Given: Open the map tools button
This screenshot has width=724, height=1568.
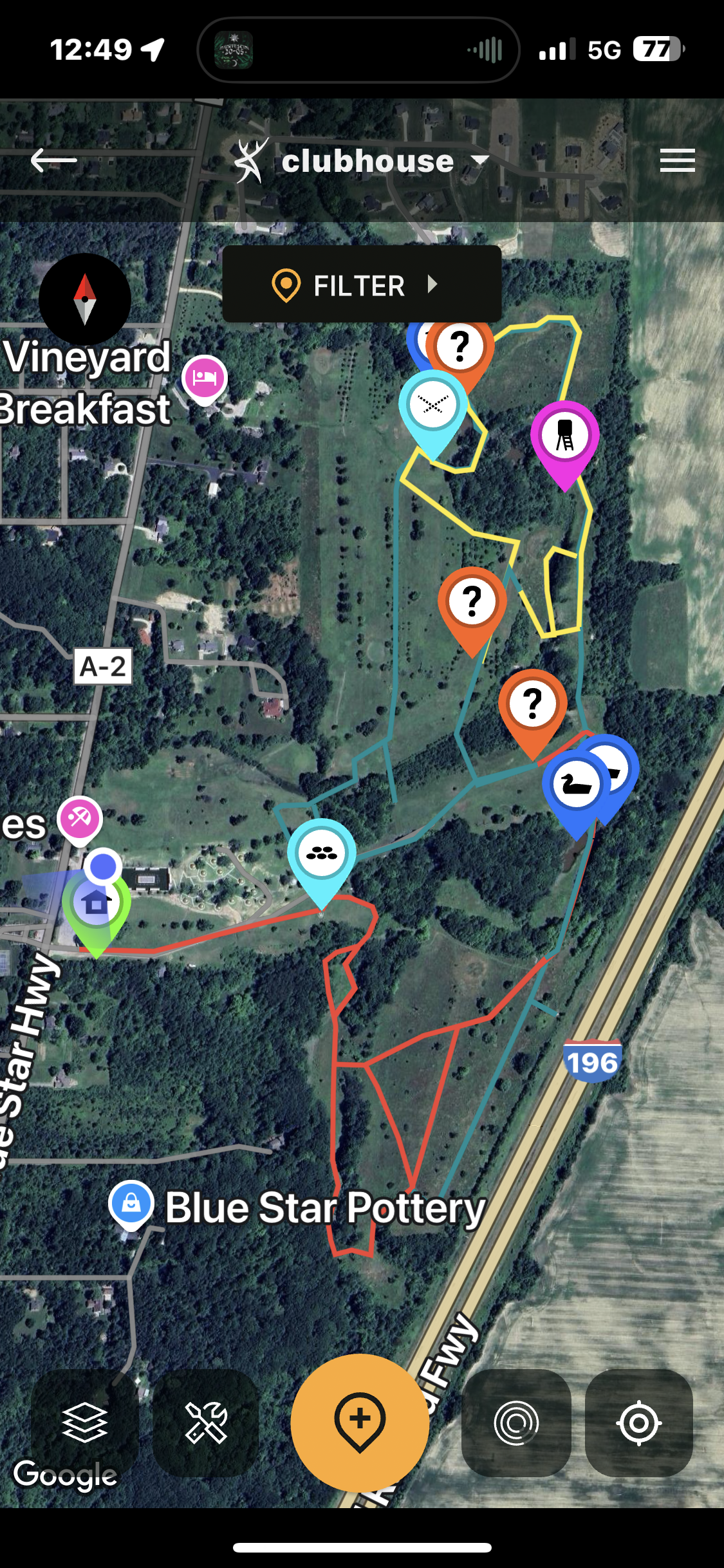Looking at the screenshot, I should tap(206, 1423).
